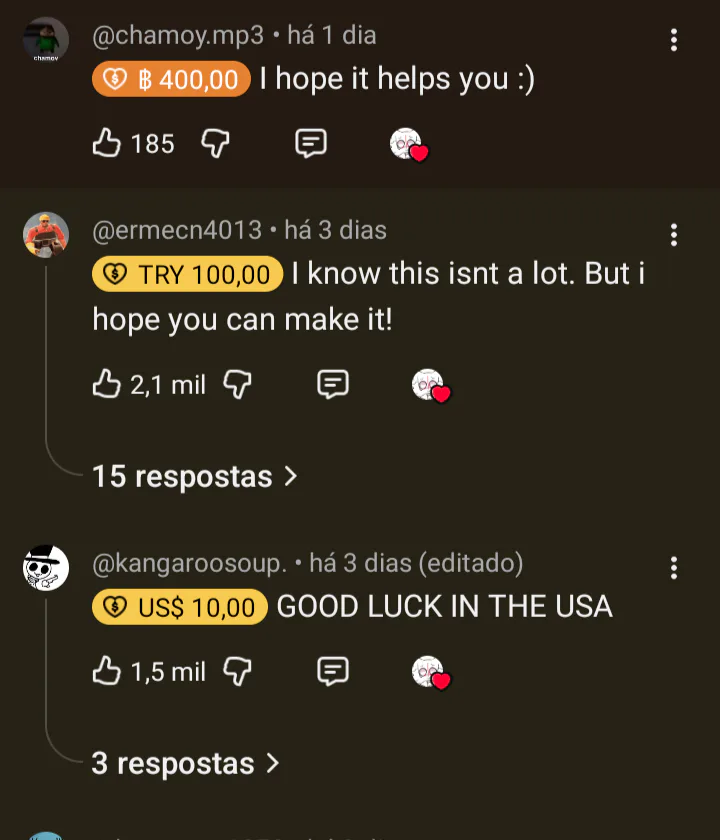Like the comment from @ermecn4013
This screenshot has width=720, height=840.
pos(107,384)
